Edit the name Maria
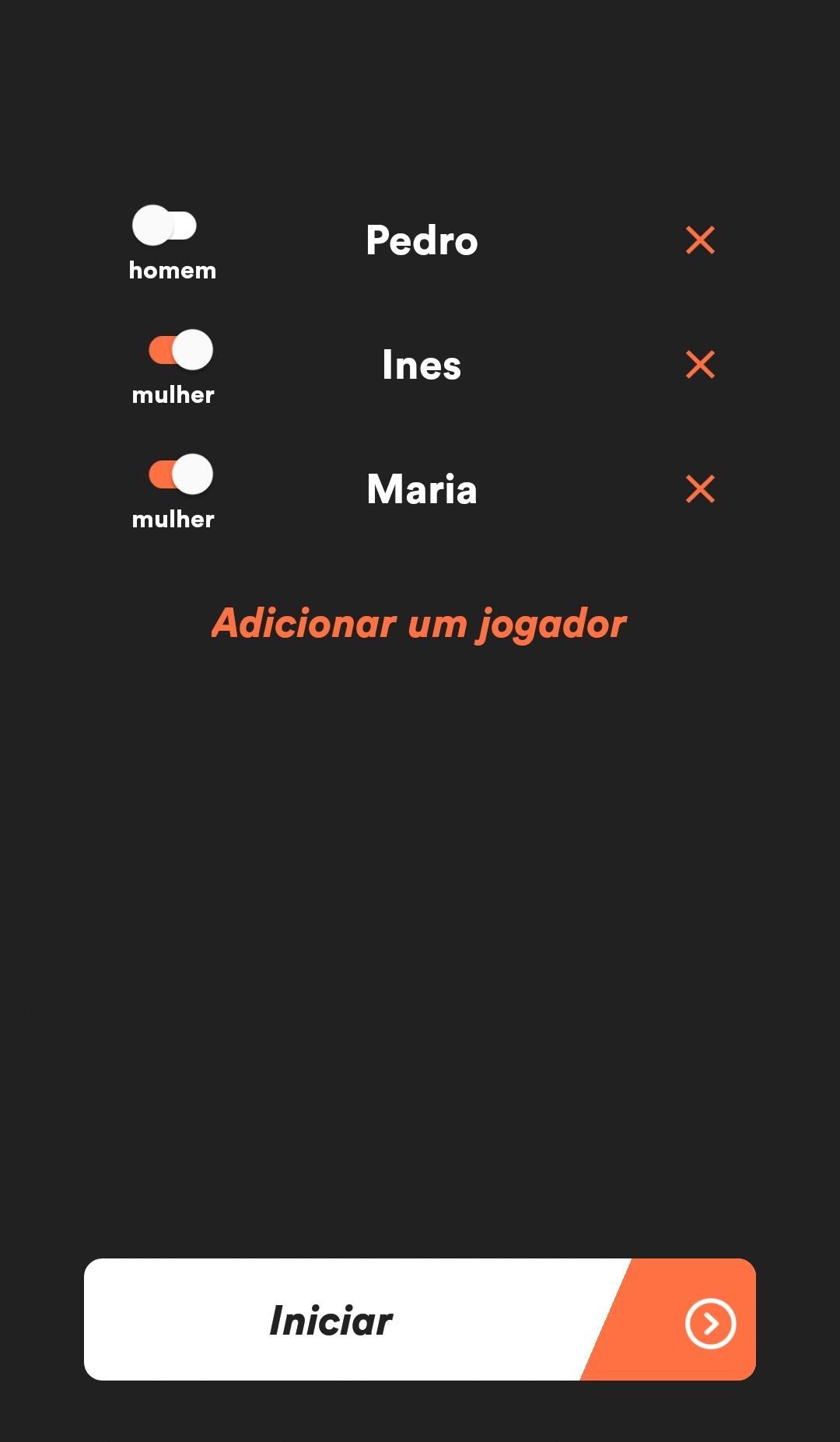The height and width of the screenshot is (1442, 840). 422,489
